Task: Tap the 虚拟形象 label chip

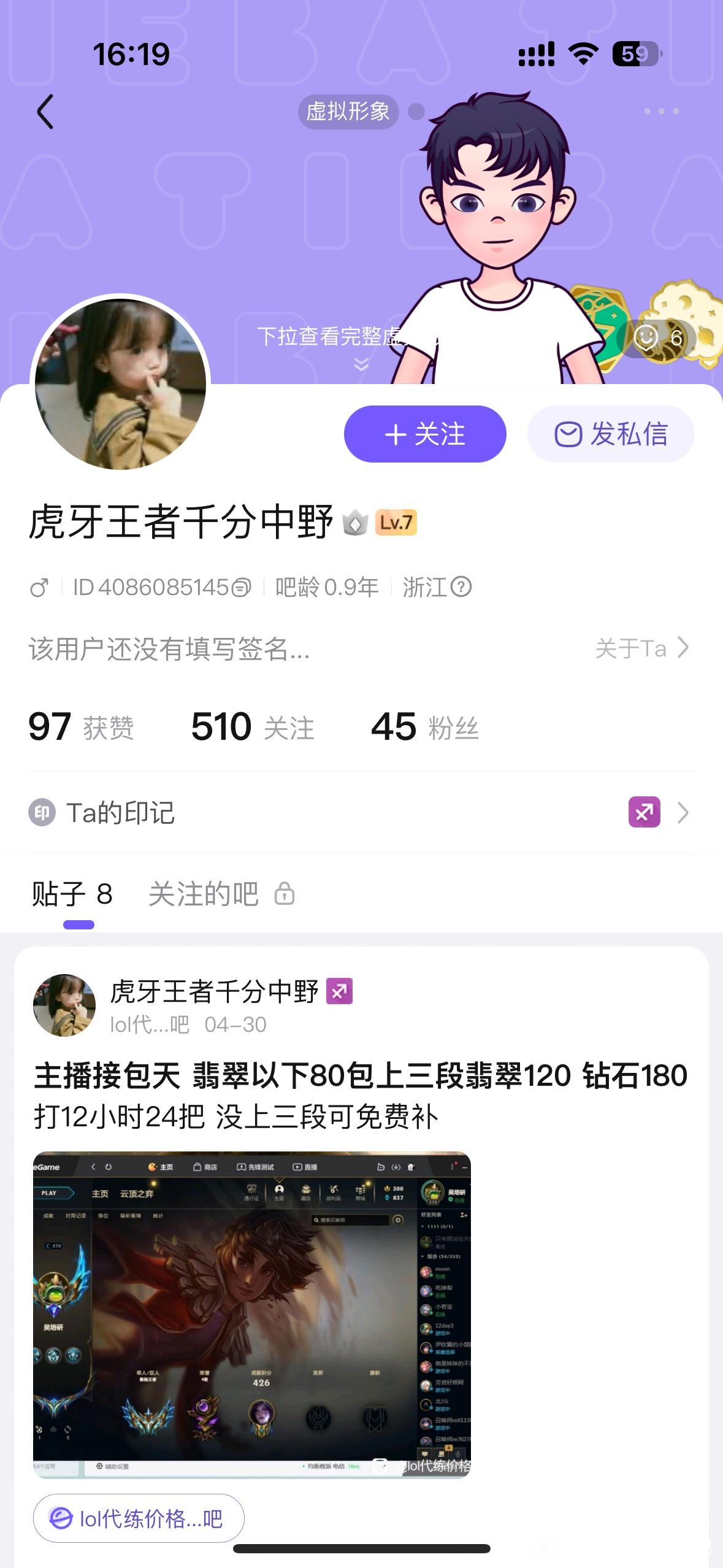Action: tap(348, 112)
